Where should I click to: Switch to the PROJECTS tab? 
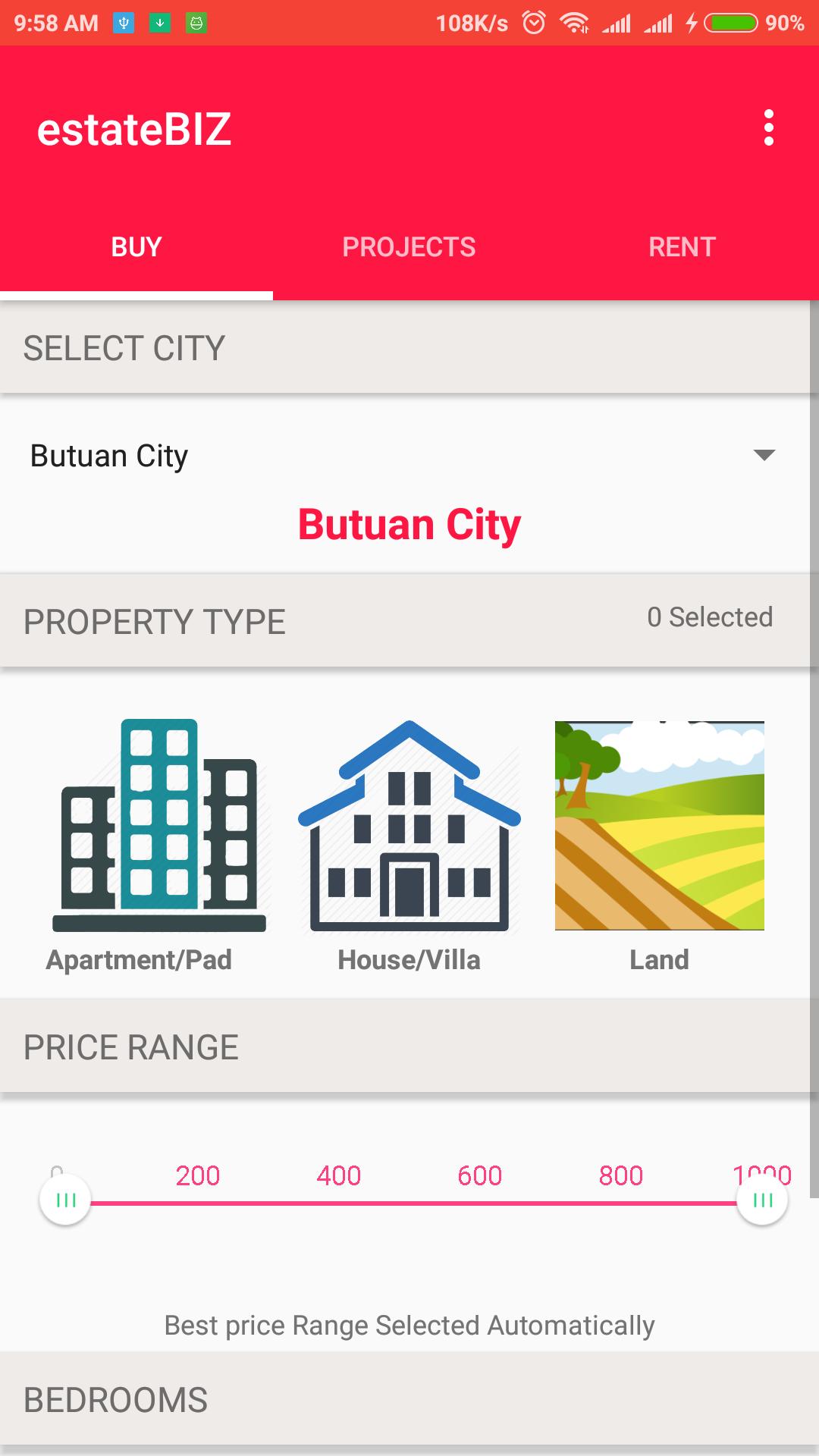tap(409, 246)
